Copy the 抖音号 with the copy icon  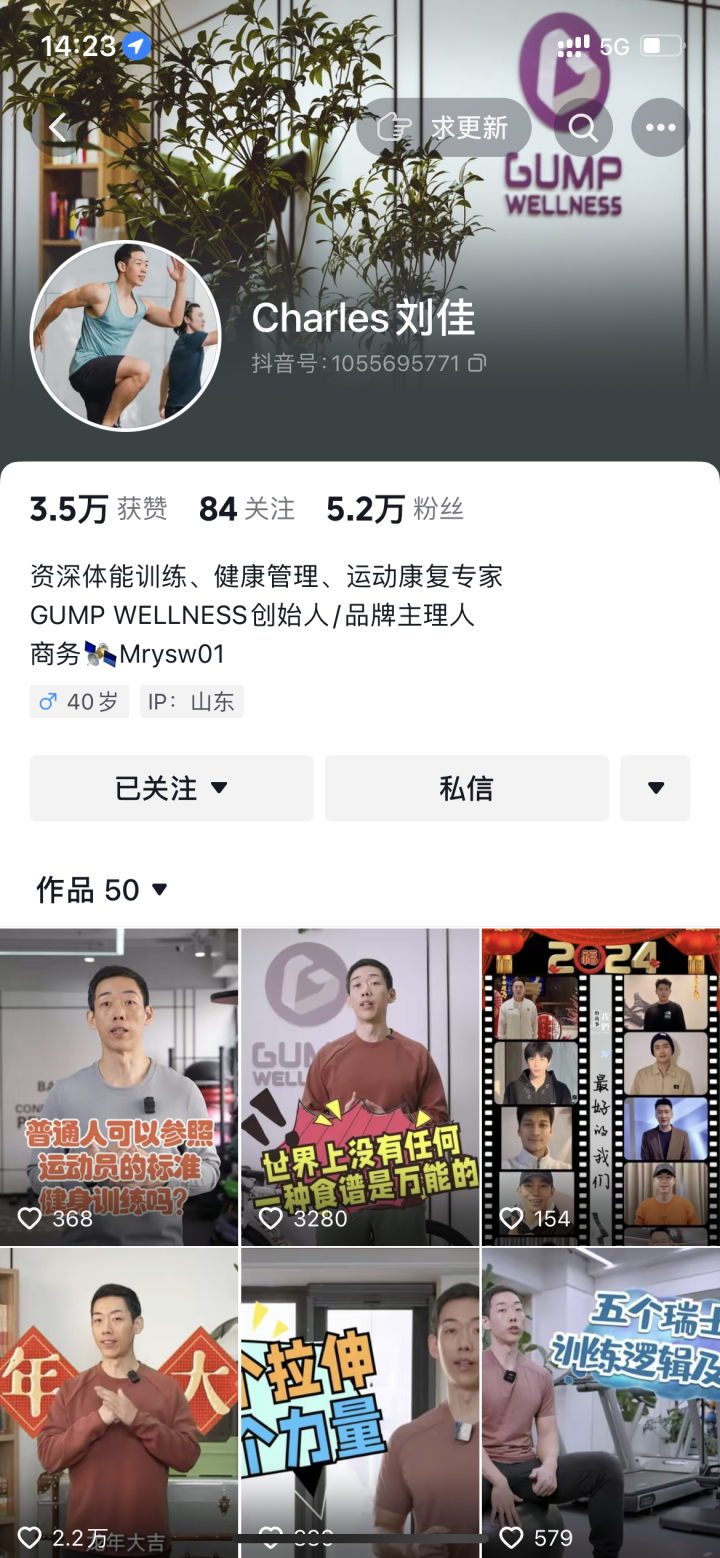pos(478,363)
